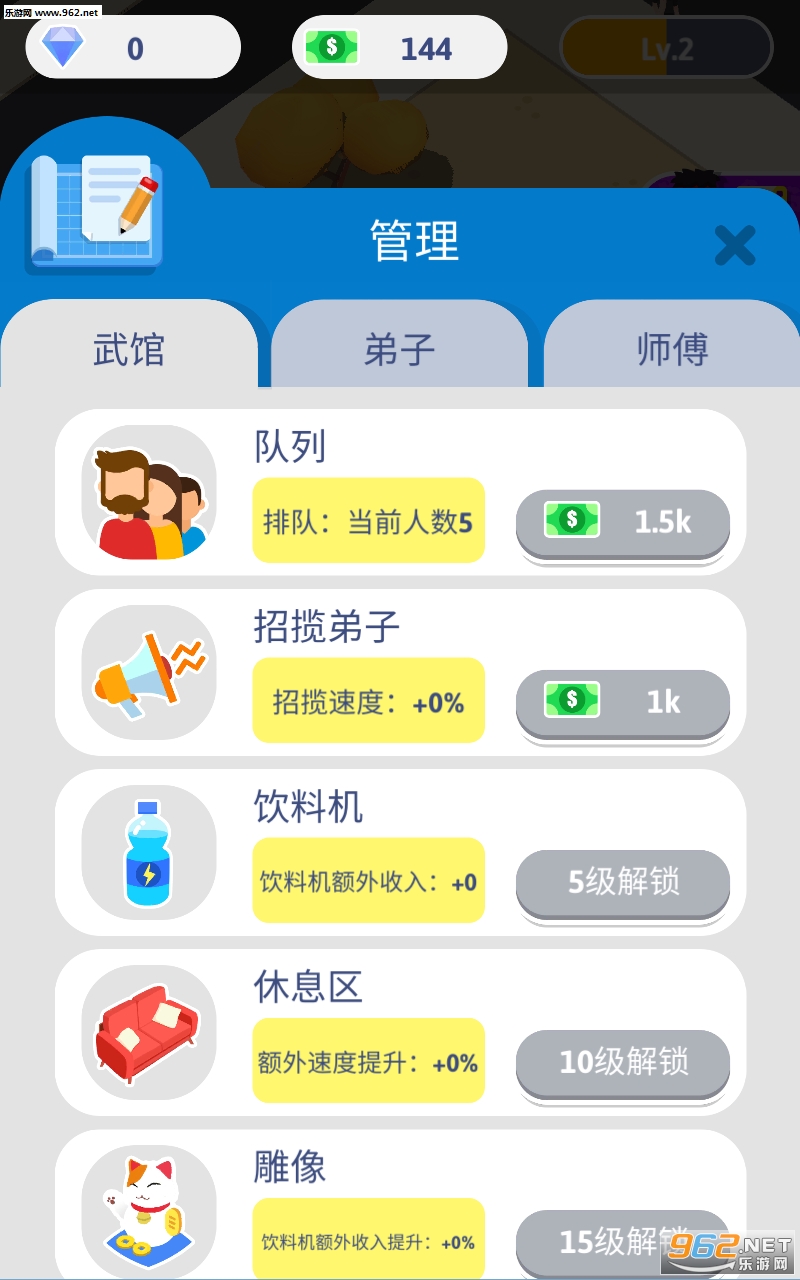
Task: Tap 饮料机 5级解锁 button
Action: pyautogui.click(x=622, y=882)
